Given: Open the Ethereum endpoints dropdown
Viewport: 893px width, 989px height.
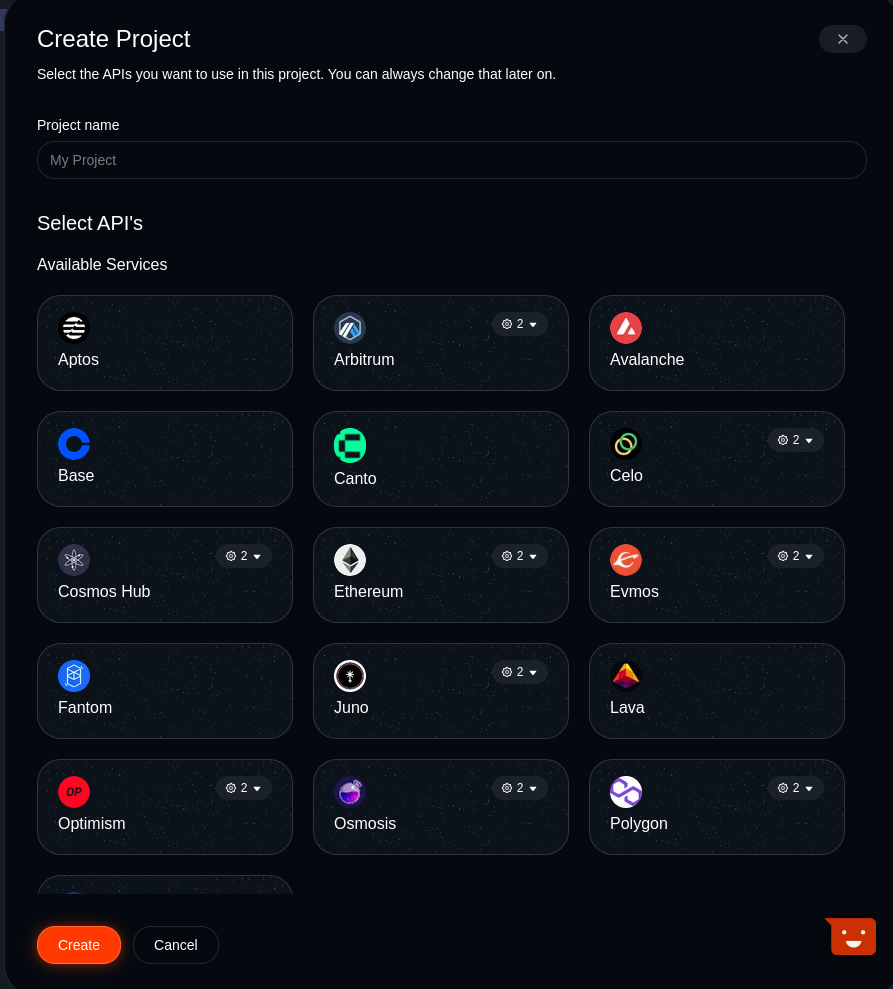Looking at the screenshot, I should tap(520, 556).
